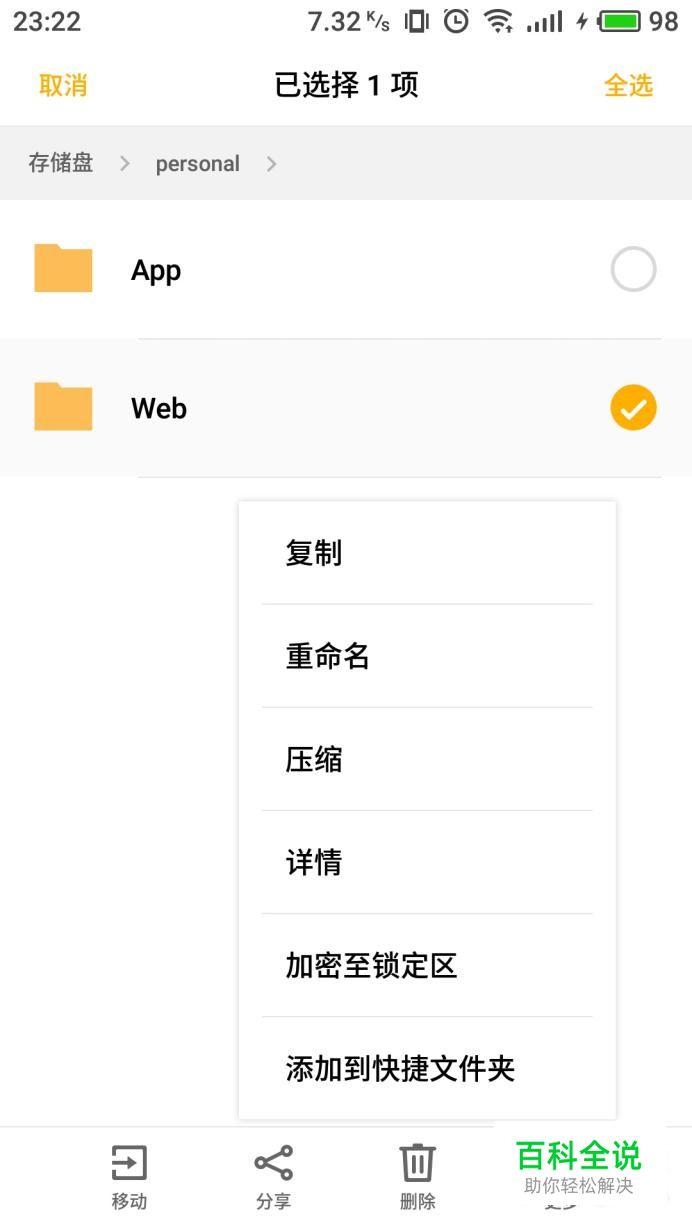Tap 取消 to cancel selection

click(63, 85)
